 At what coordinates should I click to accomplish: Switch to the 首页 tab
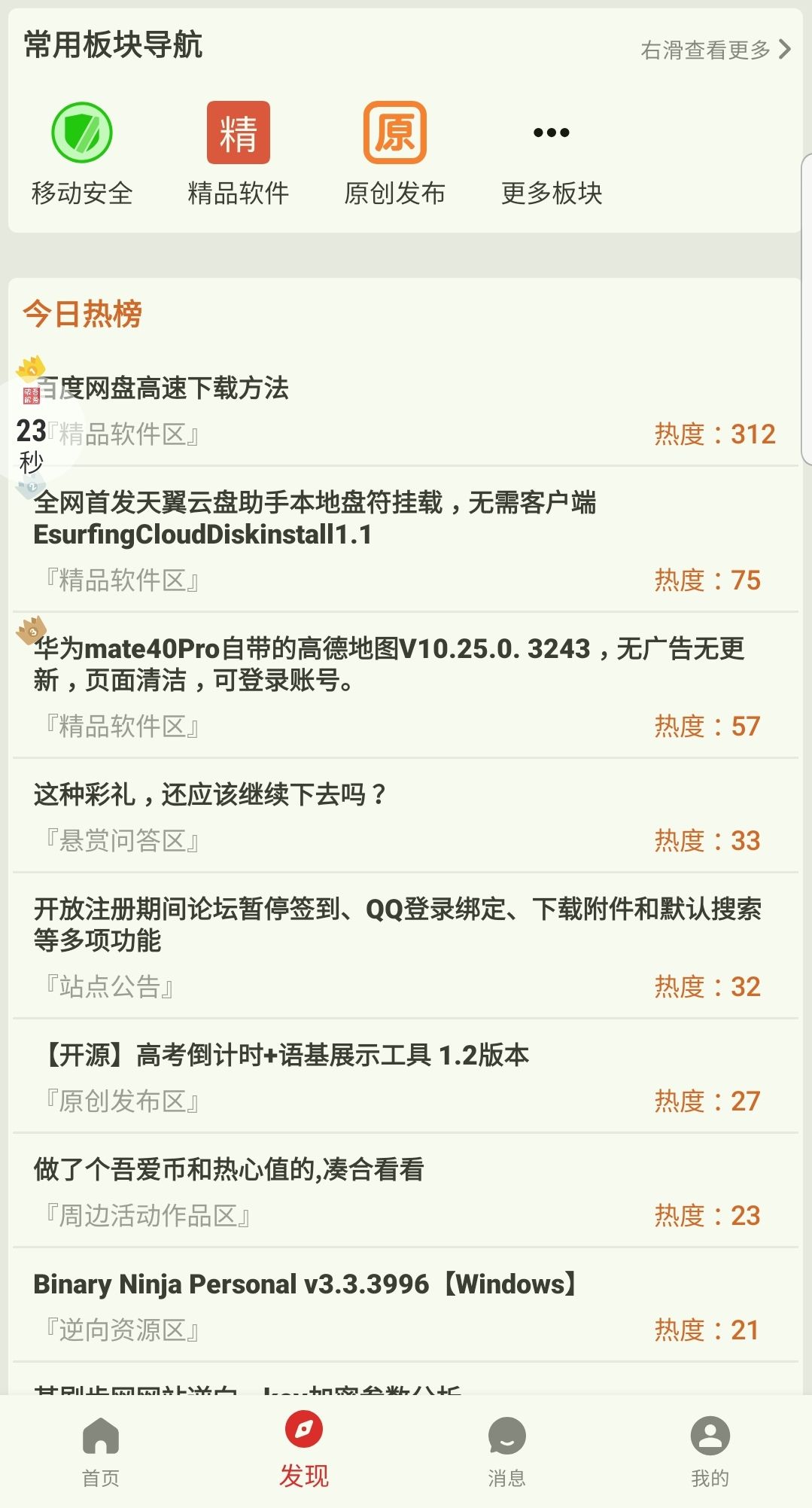coord(102,1457)
